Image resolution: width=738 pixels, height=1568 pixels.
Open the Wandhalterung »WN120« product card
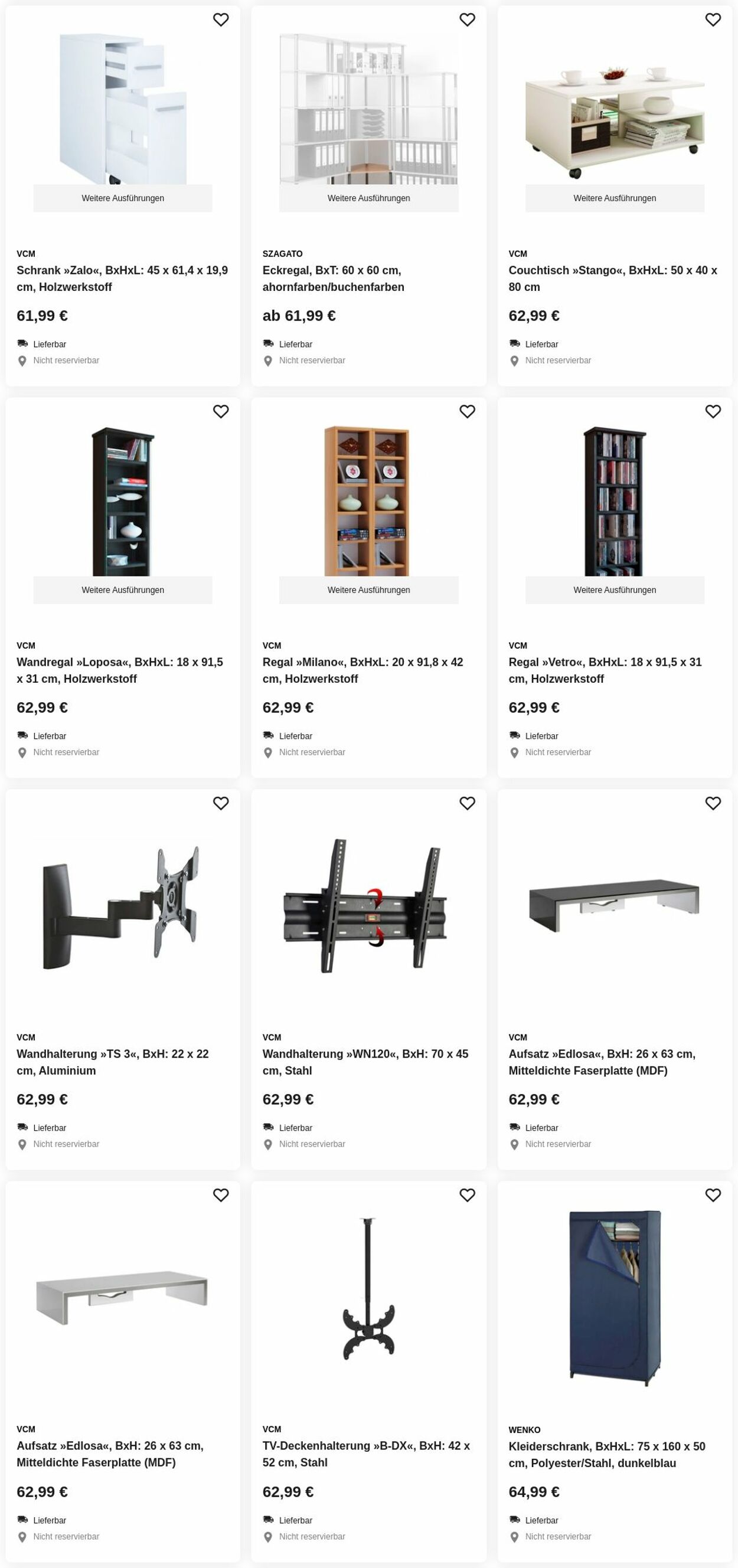[x=365, y=1062]
